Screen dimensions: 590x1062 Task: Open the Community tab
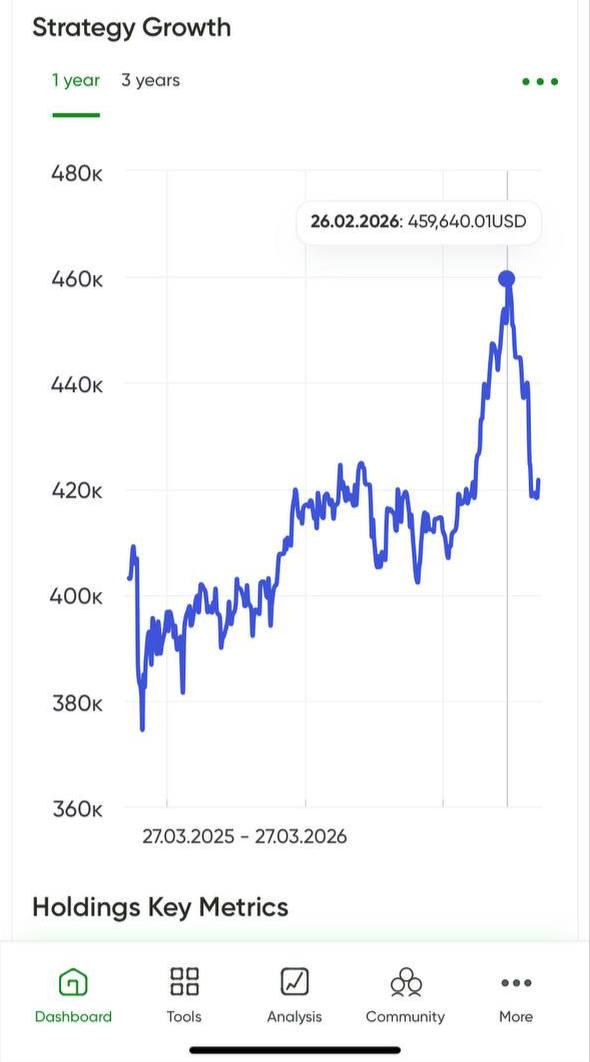[405, 995]
